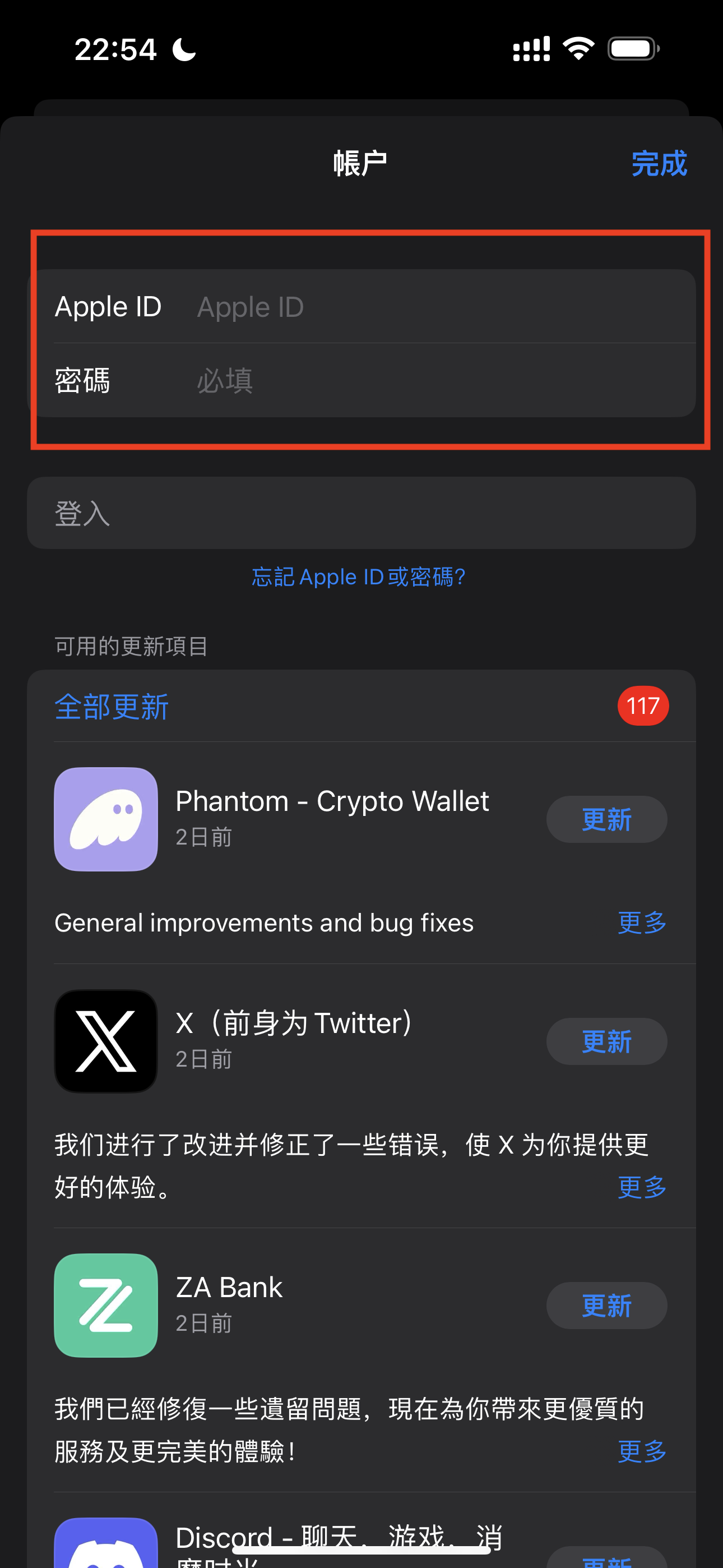
Task: Update Phantom - Crypto Wallet
Action: [606, 819]
